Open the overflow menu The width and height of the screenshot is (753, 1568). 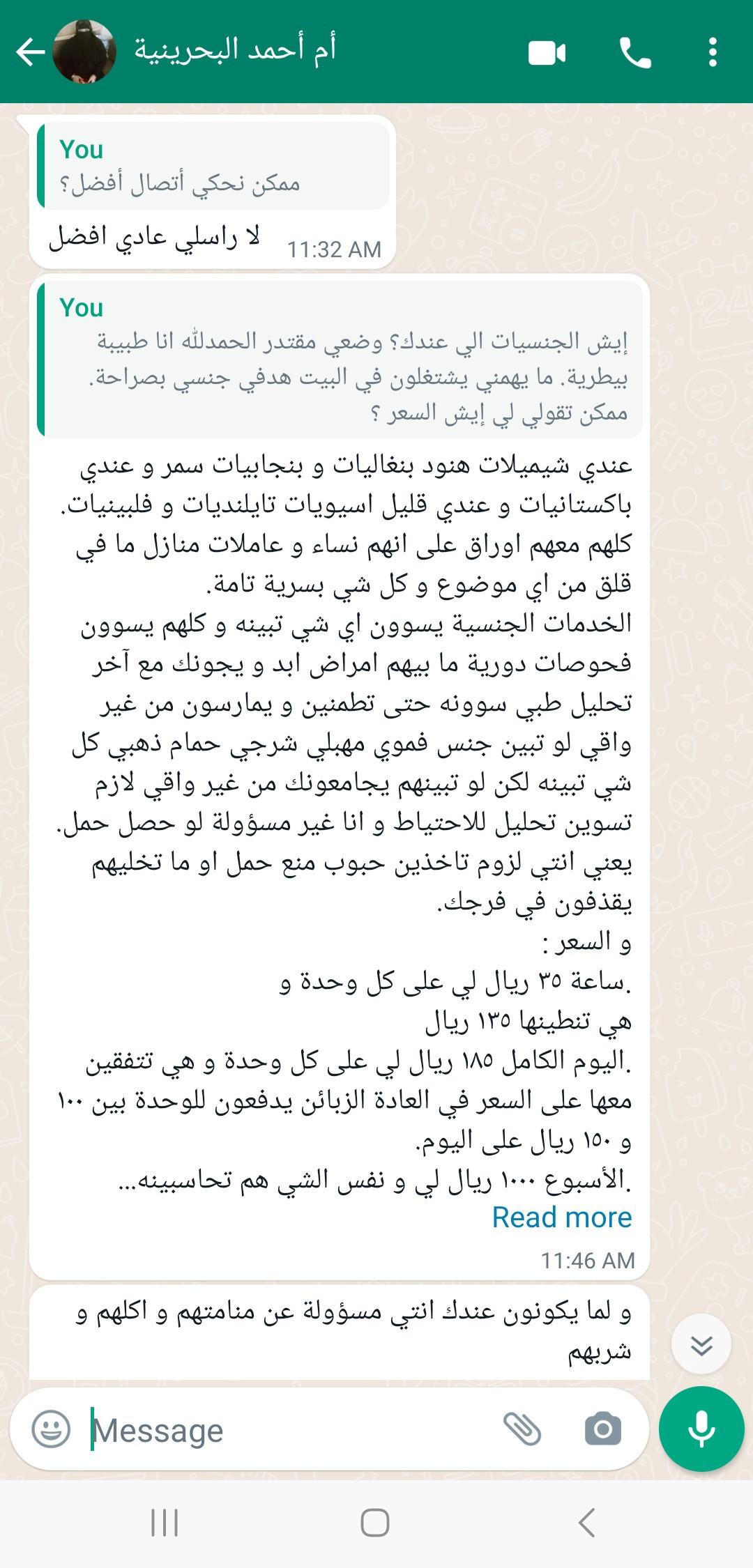point(713,52)
